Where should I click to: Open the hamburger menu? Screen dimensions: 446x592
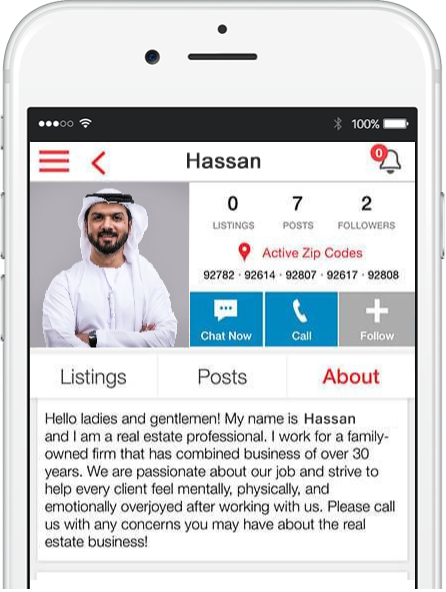(x=54, y=161)
